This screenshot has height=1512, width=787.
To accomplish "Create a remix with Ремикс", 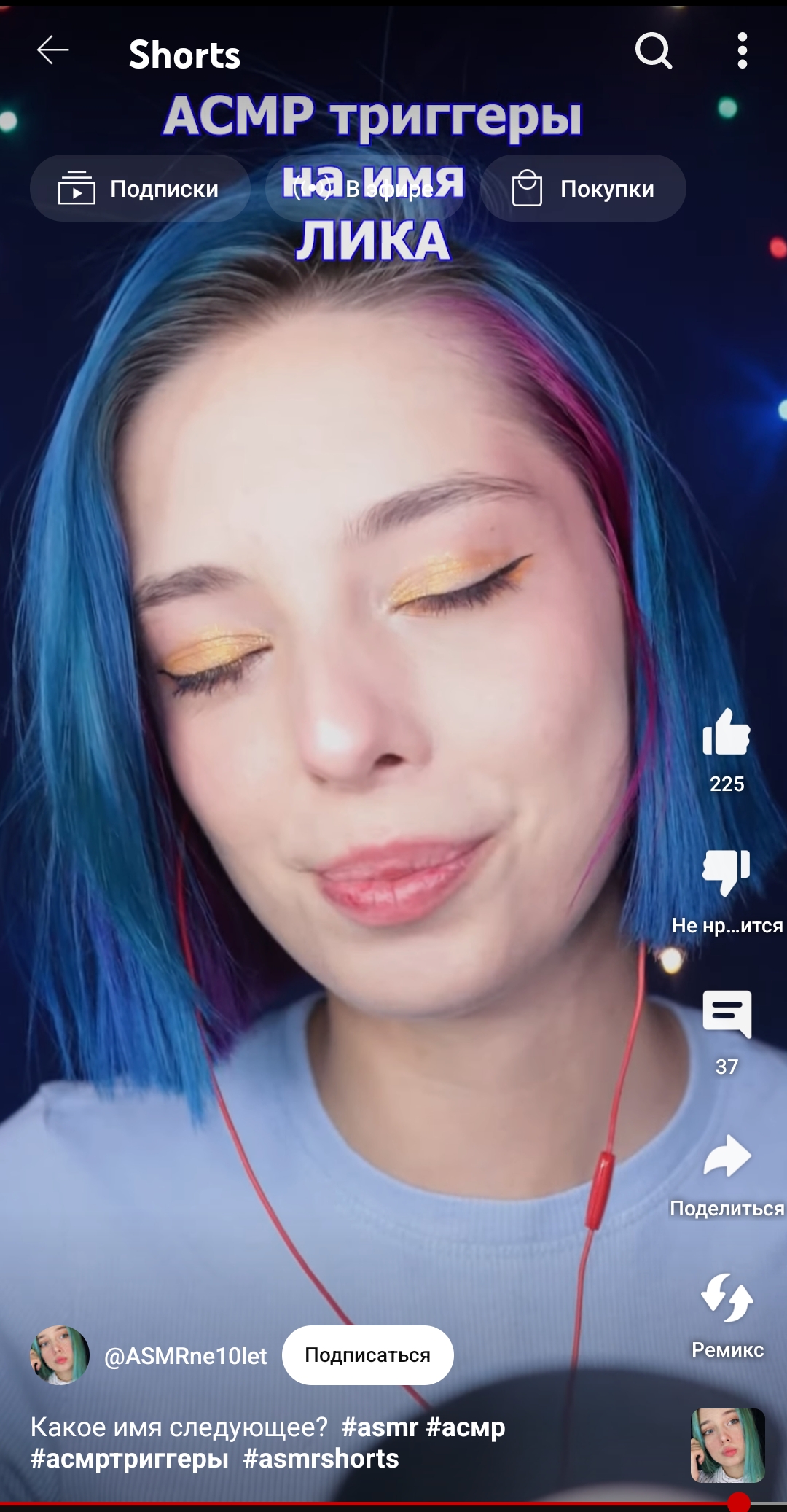I will [x=727, y=1298].
